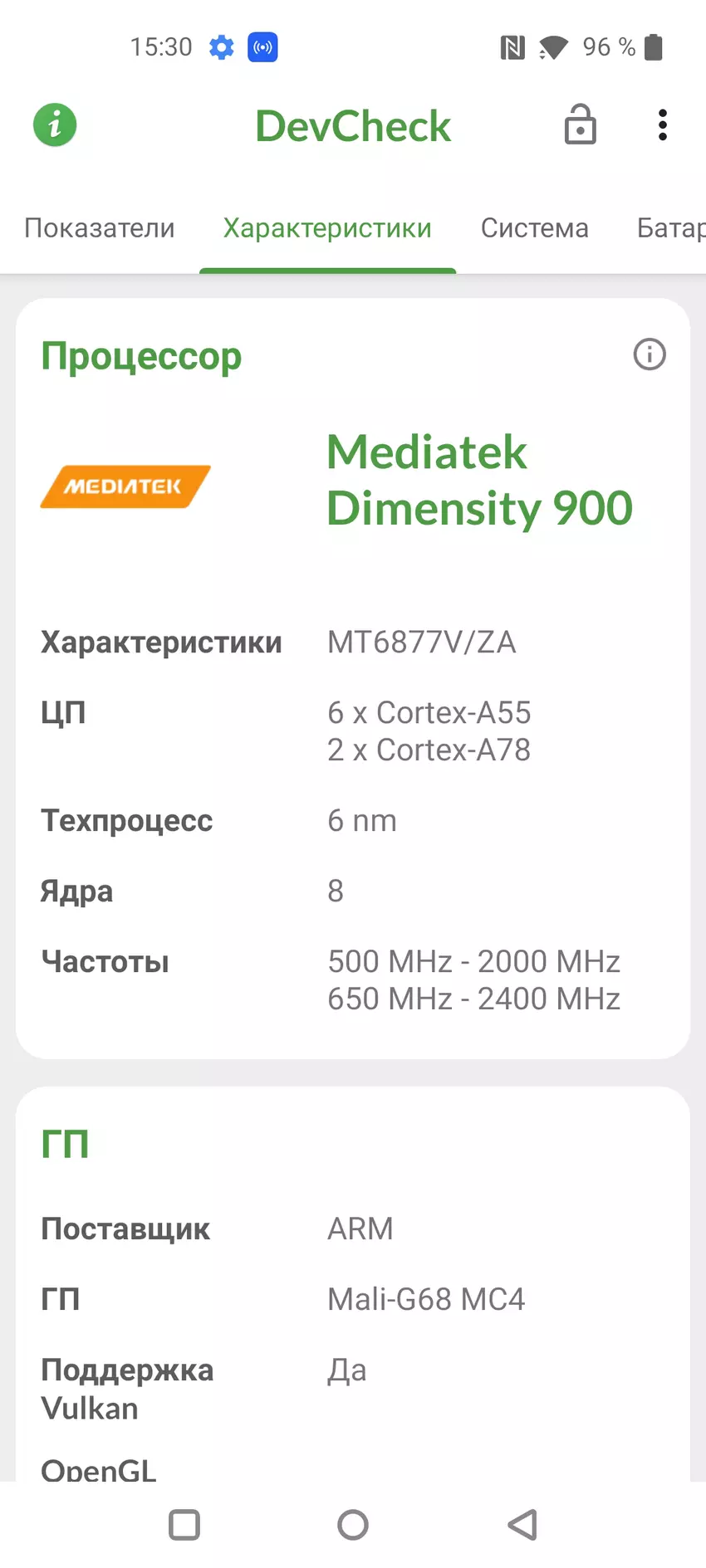The image size is (706, 1568).
Task: Open the three-dot overflow menu
Action: coord(662,125)
